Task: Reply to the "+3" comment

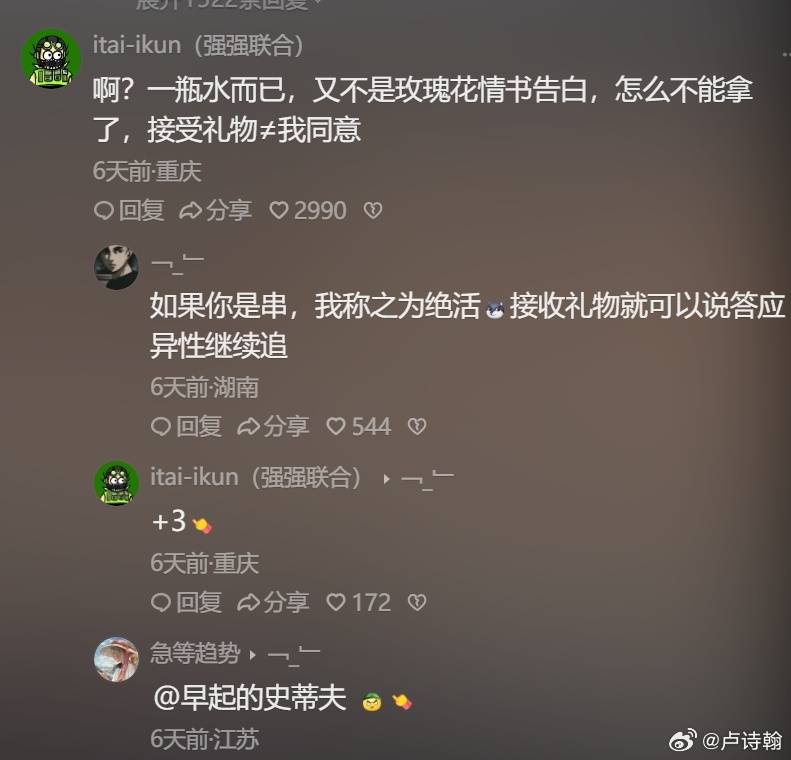Action: pos(186,602)
